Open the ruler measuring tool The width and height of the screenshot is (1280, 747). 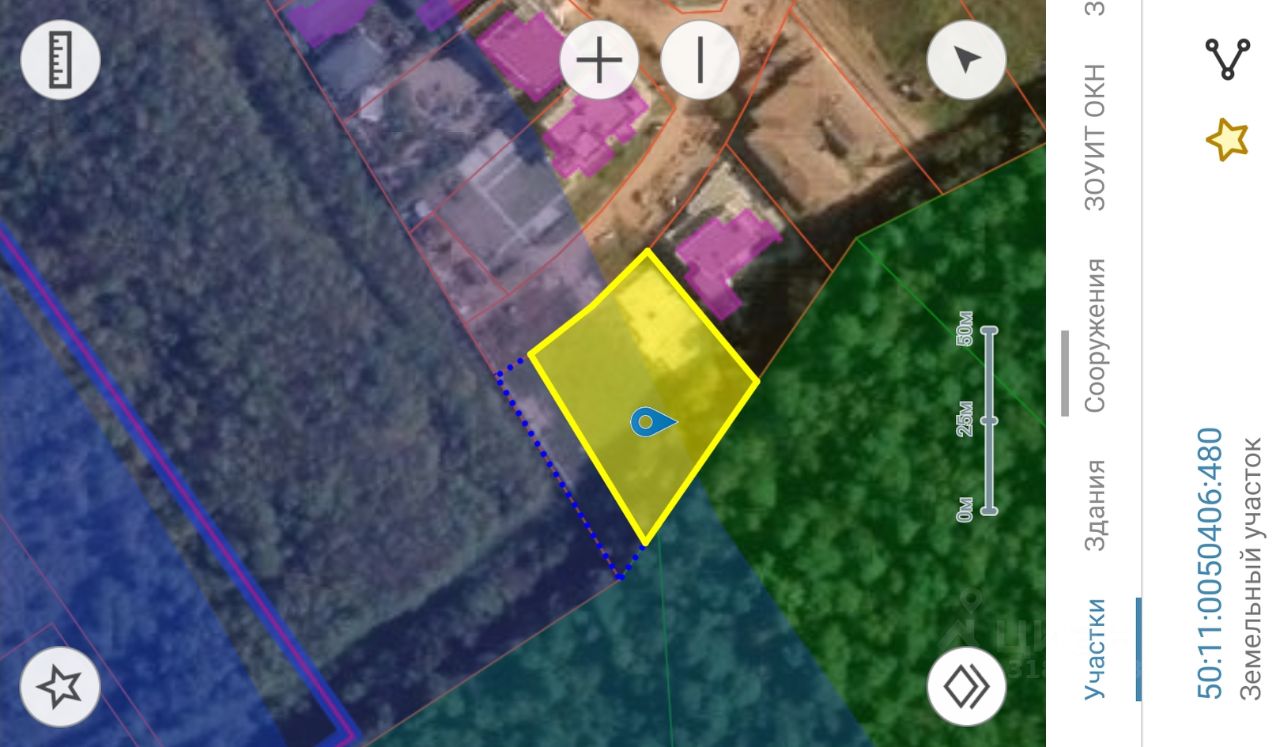pos(60,60)
